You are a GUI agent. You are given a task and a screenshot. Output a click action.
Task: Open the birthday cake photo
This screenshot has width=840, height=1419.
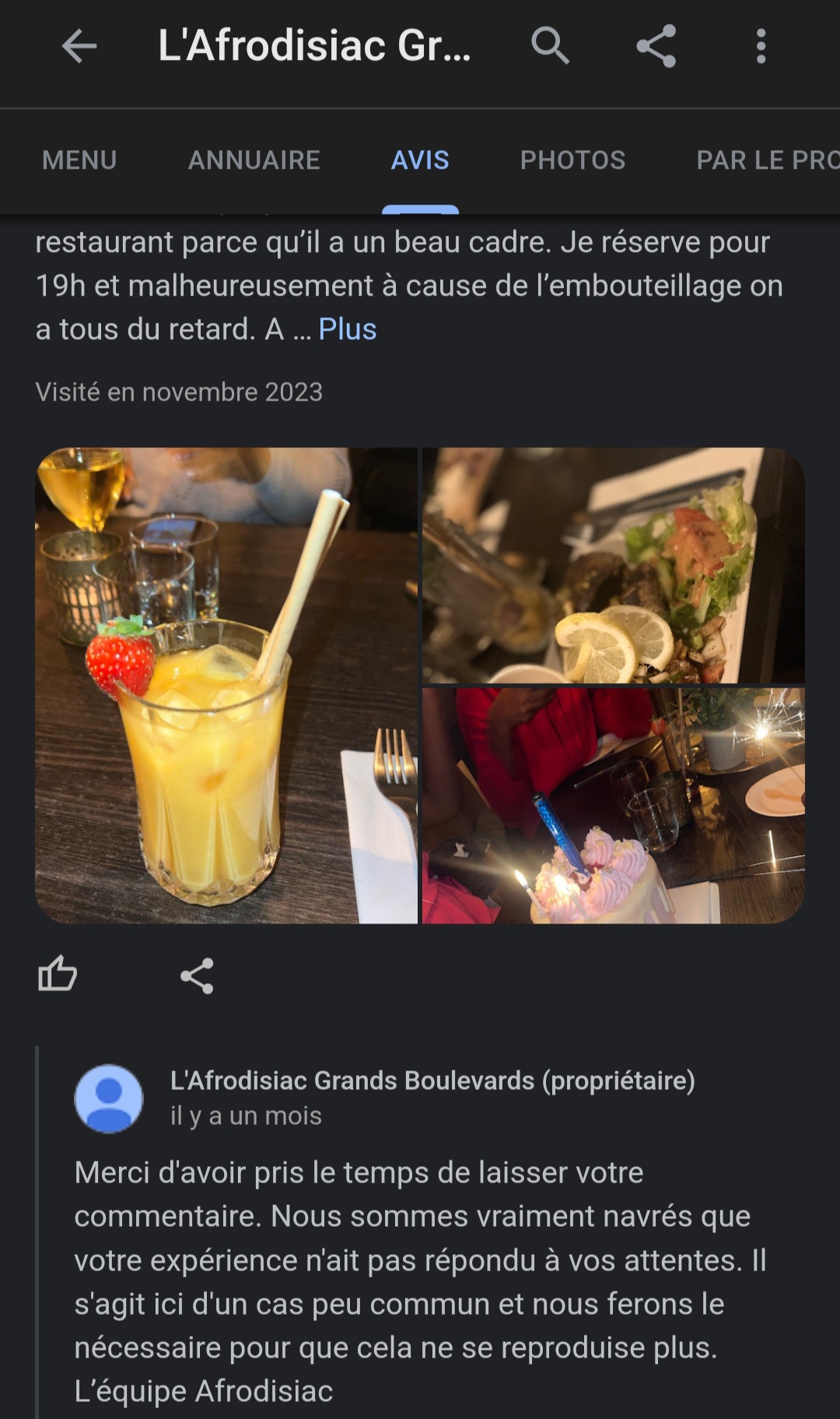[x=613, y=806]
